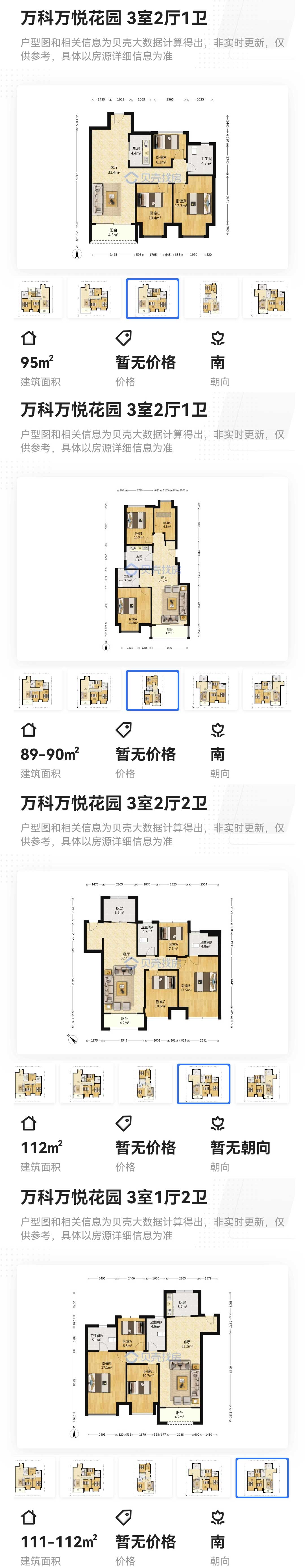Select fourth thumbnail under the 89-90m² floor plan
Screen dimensions: 305x1568
[211, 690]
